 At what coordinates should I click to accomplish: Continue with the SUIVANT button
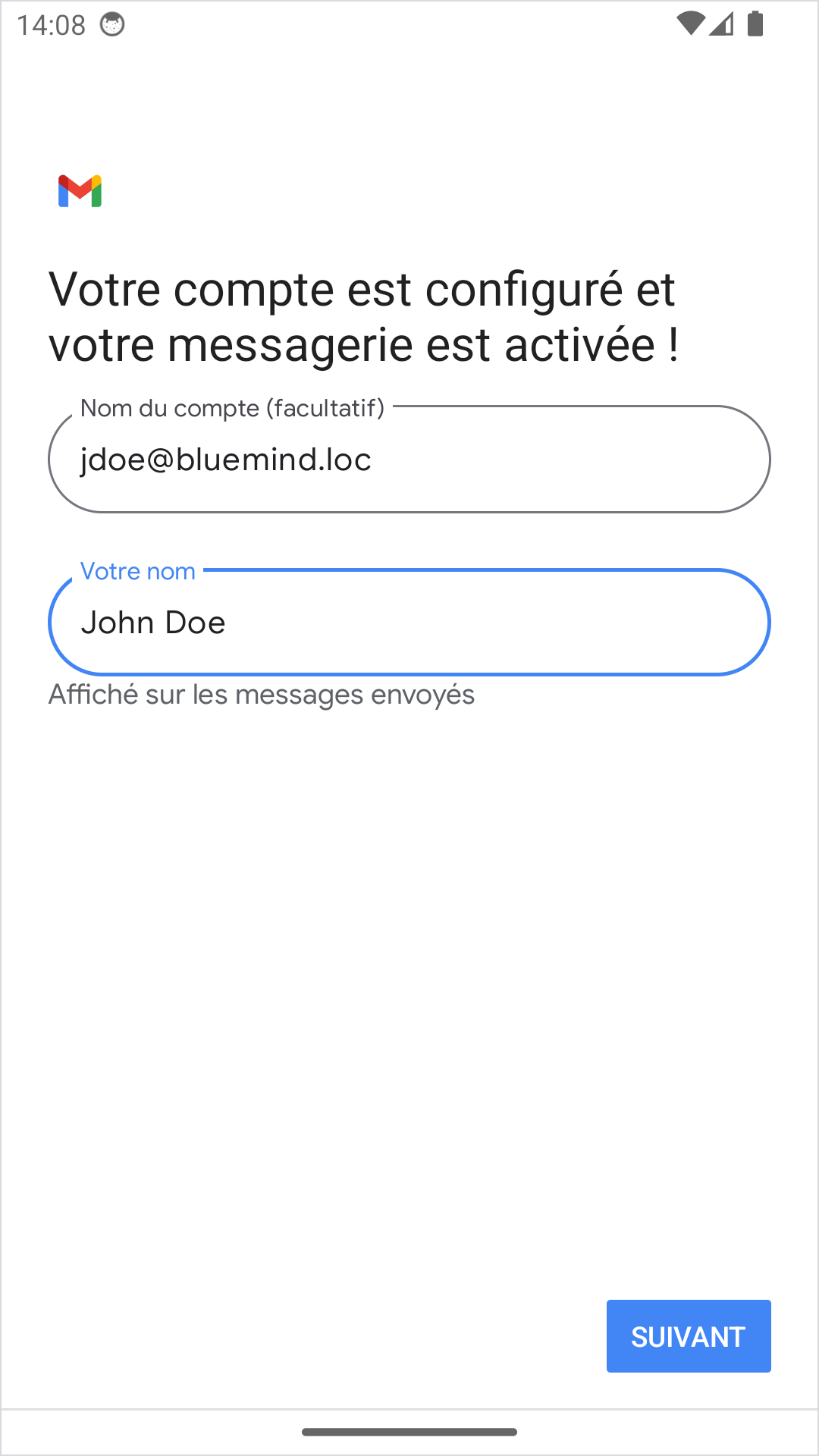(x=688, y=1336)
